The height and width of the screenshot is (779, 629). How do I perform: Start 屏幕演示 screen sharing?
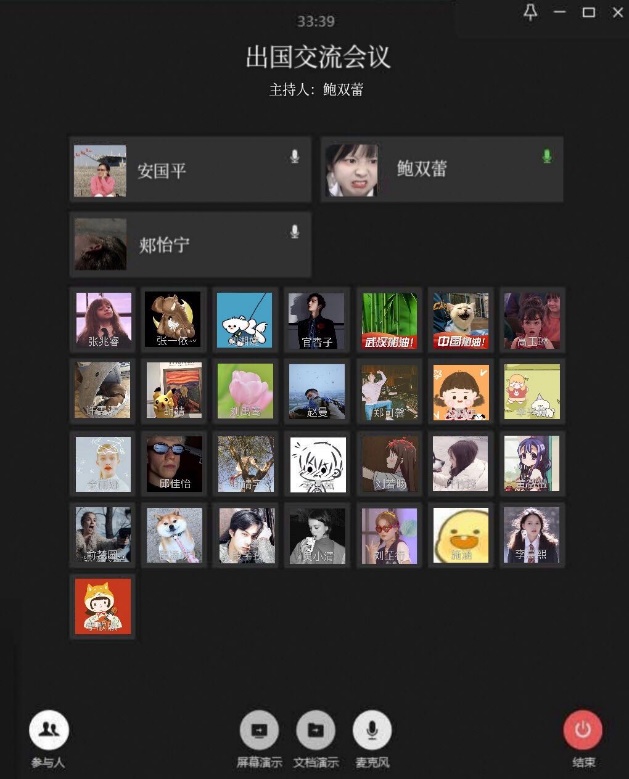(259, 731)
